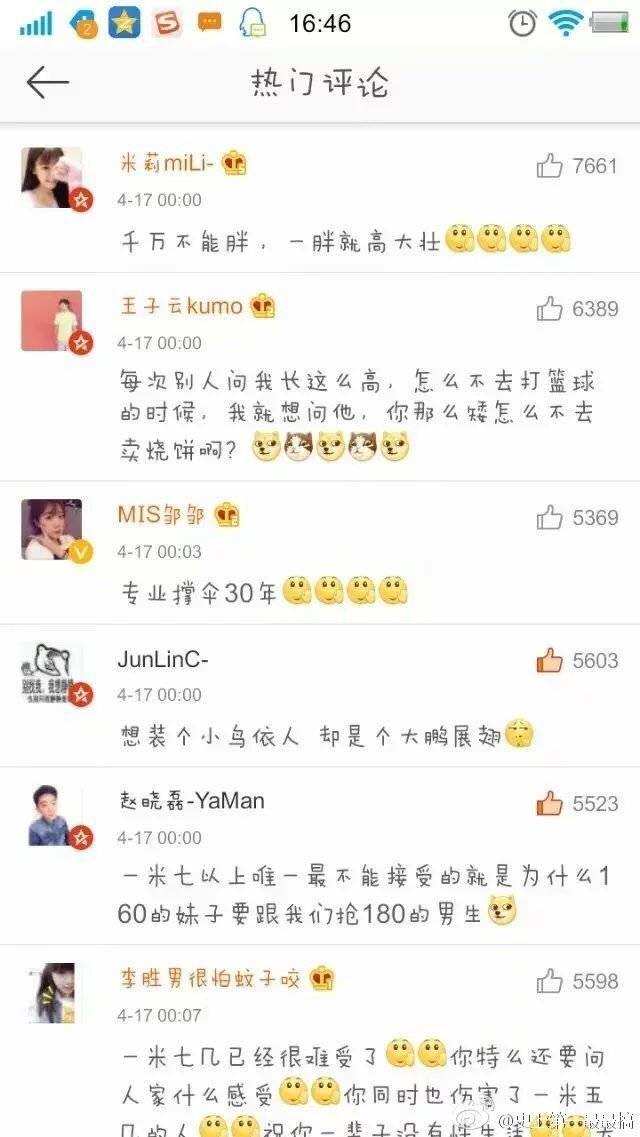Like the comment from MIS邹邹
The width and height of the screenshot is (640, 1137).
(550, 517)
